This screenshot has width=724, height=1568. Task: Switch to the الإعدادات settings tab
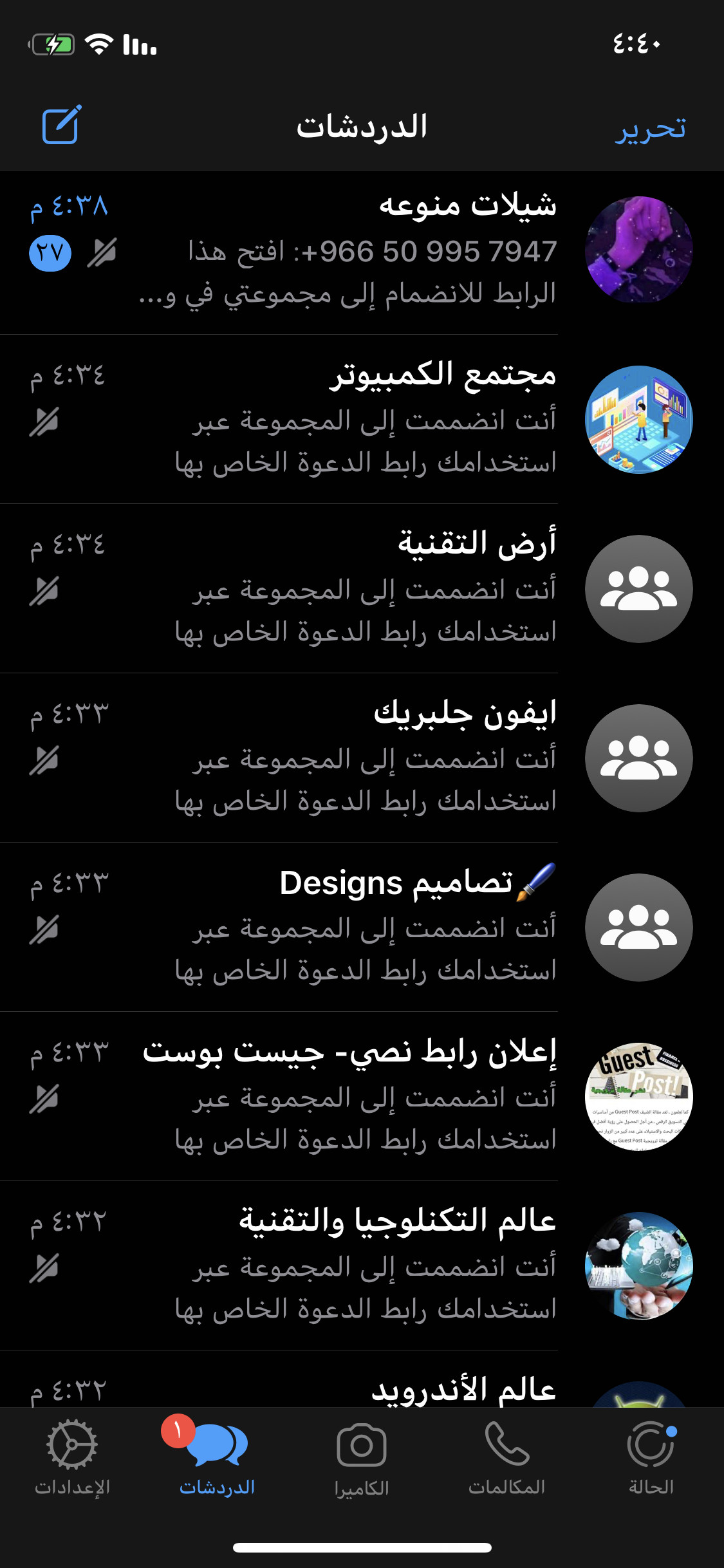pos(72,1459)
